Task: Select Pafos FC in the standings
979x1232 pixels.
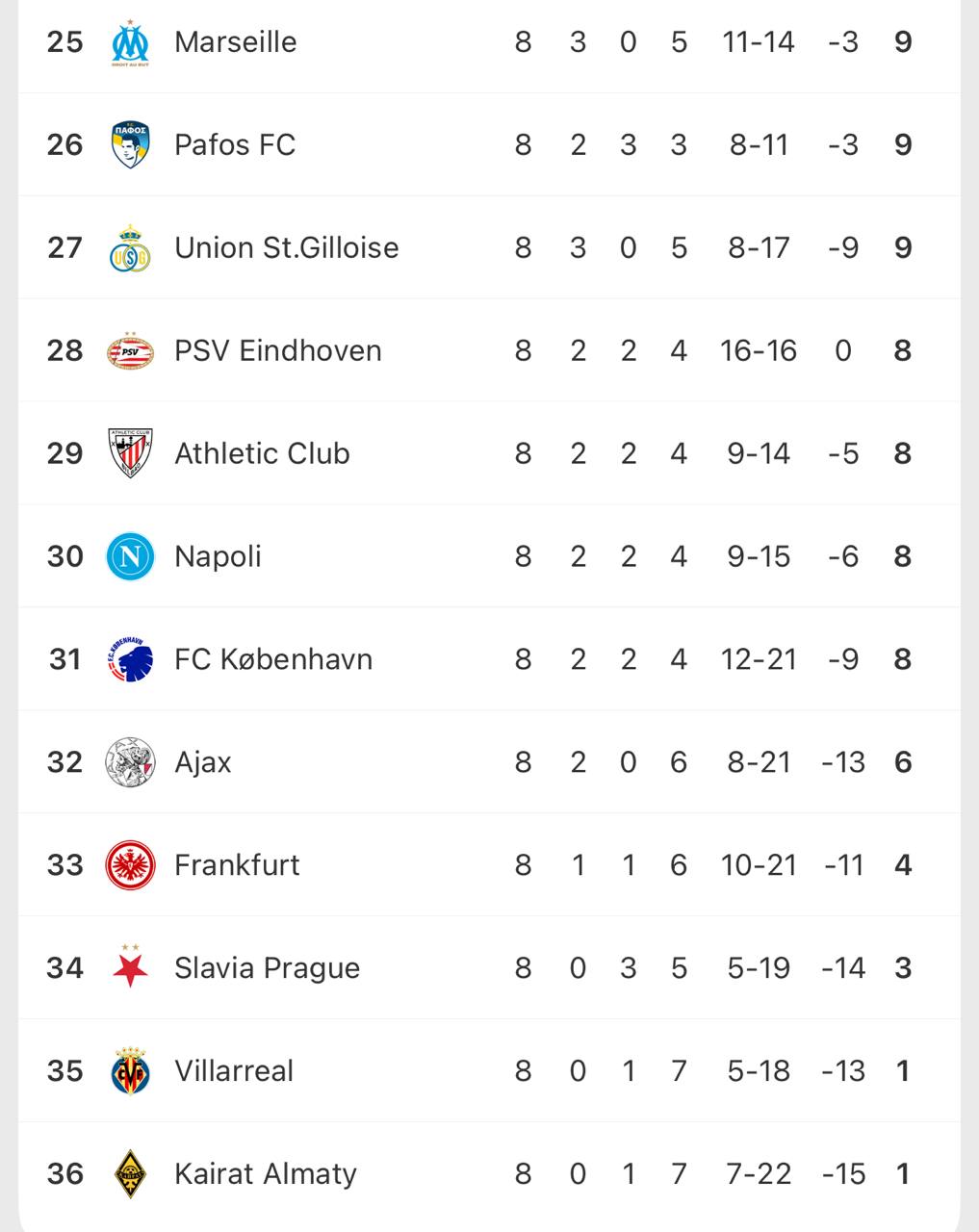Action: point(235,145)
